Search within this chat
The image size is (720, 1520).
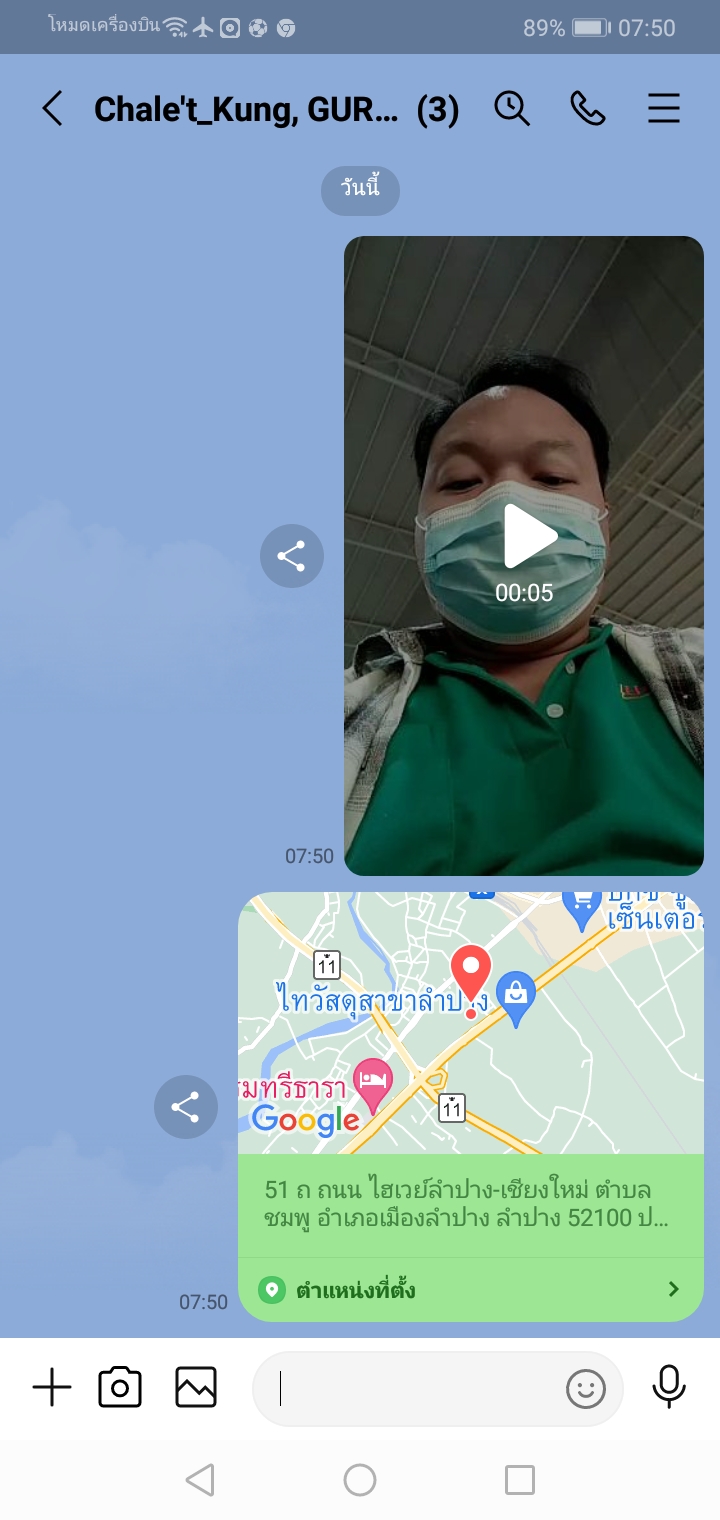(512, 108)
